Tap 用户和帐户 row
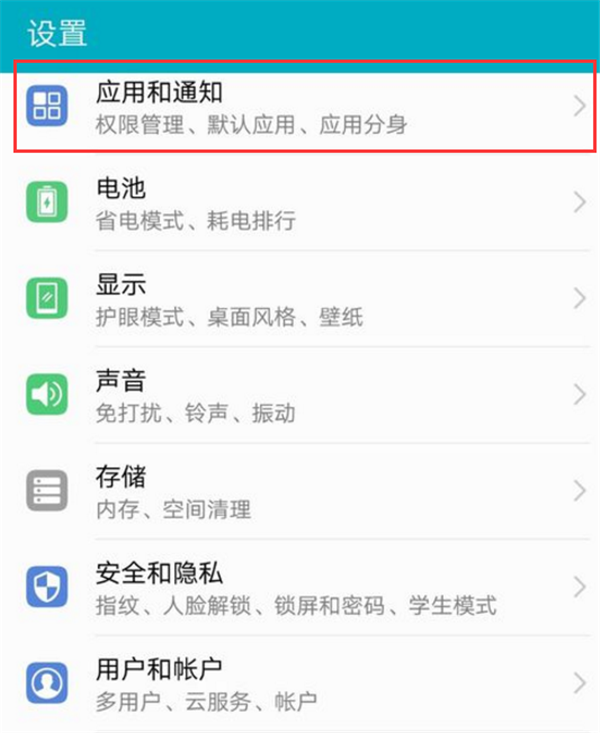 pos(300,682)
